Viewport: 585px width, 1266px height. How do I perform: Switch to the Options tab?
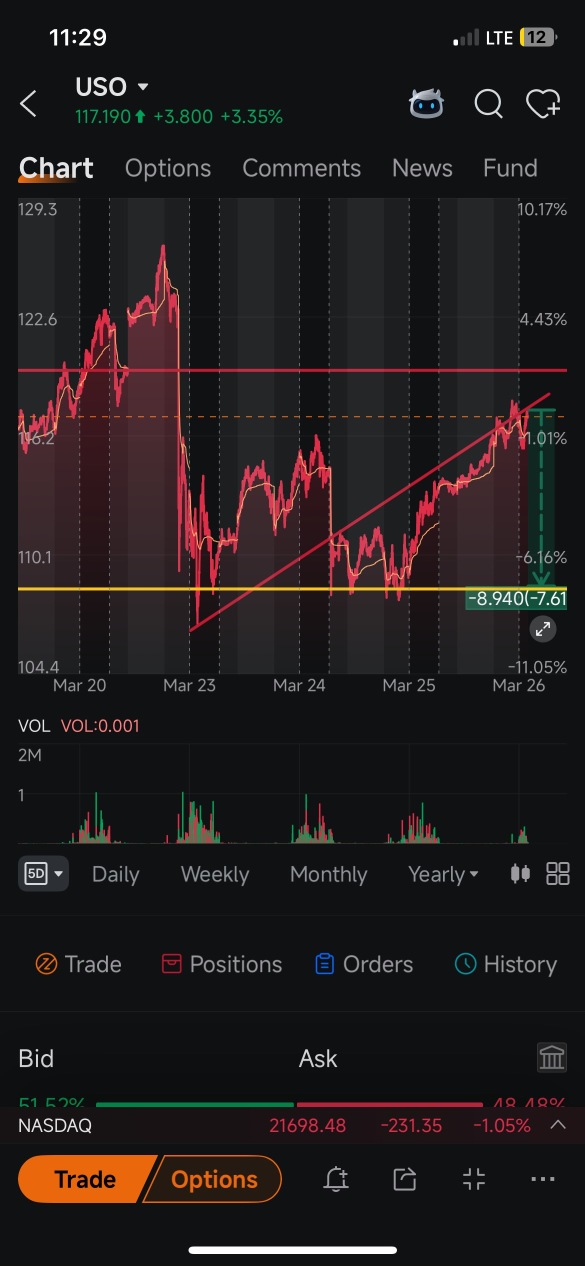pyautogui.click(x=168, y=168)
